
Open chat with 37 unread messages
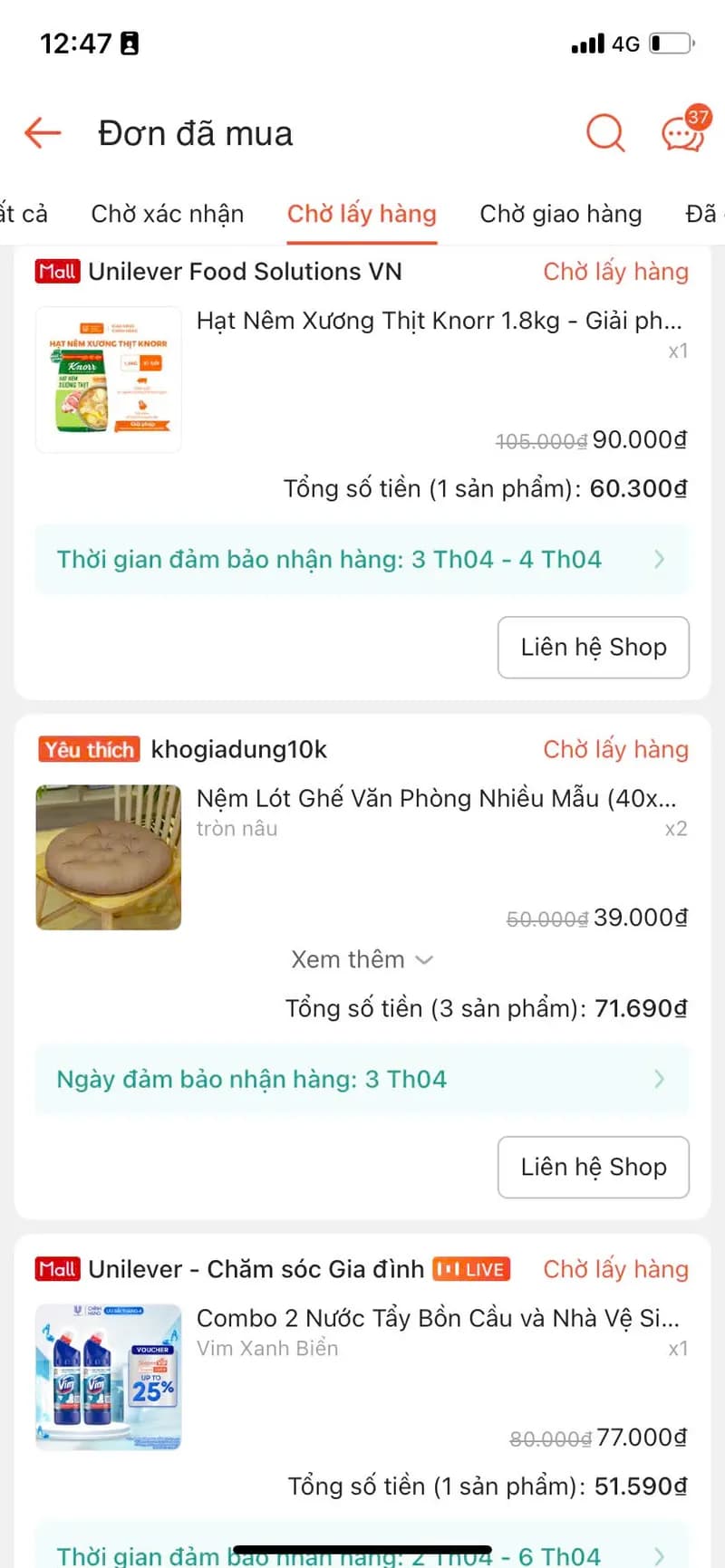pyautogui.click(x=681, y=132)
